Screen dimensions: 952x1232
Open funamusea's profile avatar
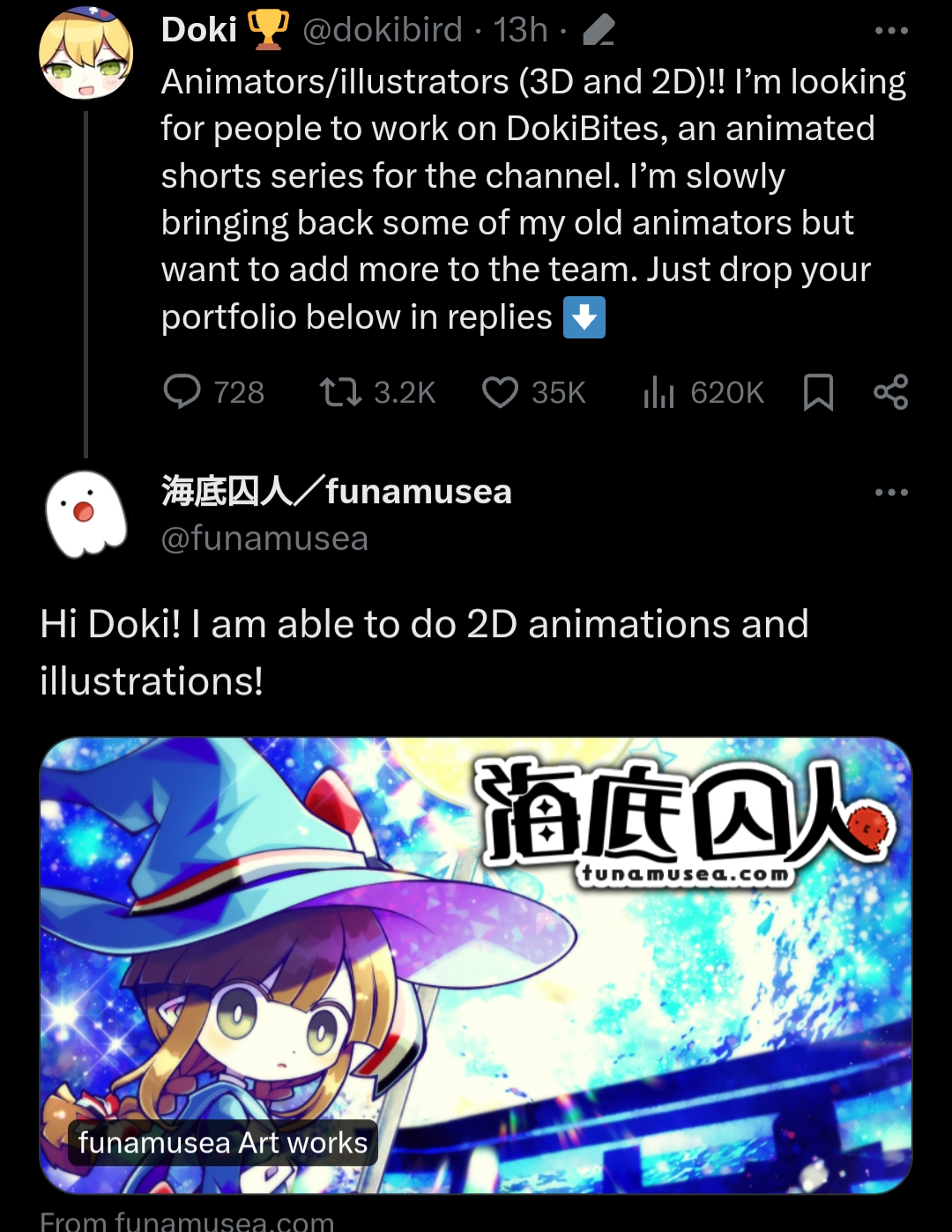pyautogui.click(x=86, y=514)
